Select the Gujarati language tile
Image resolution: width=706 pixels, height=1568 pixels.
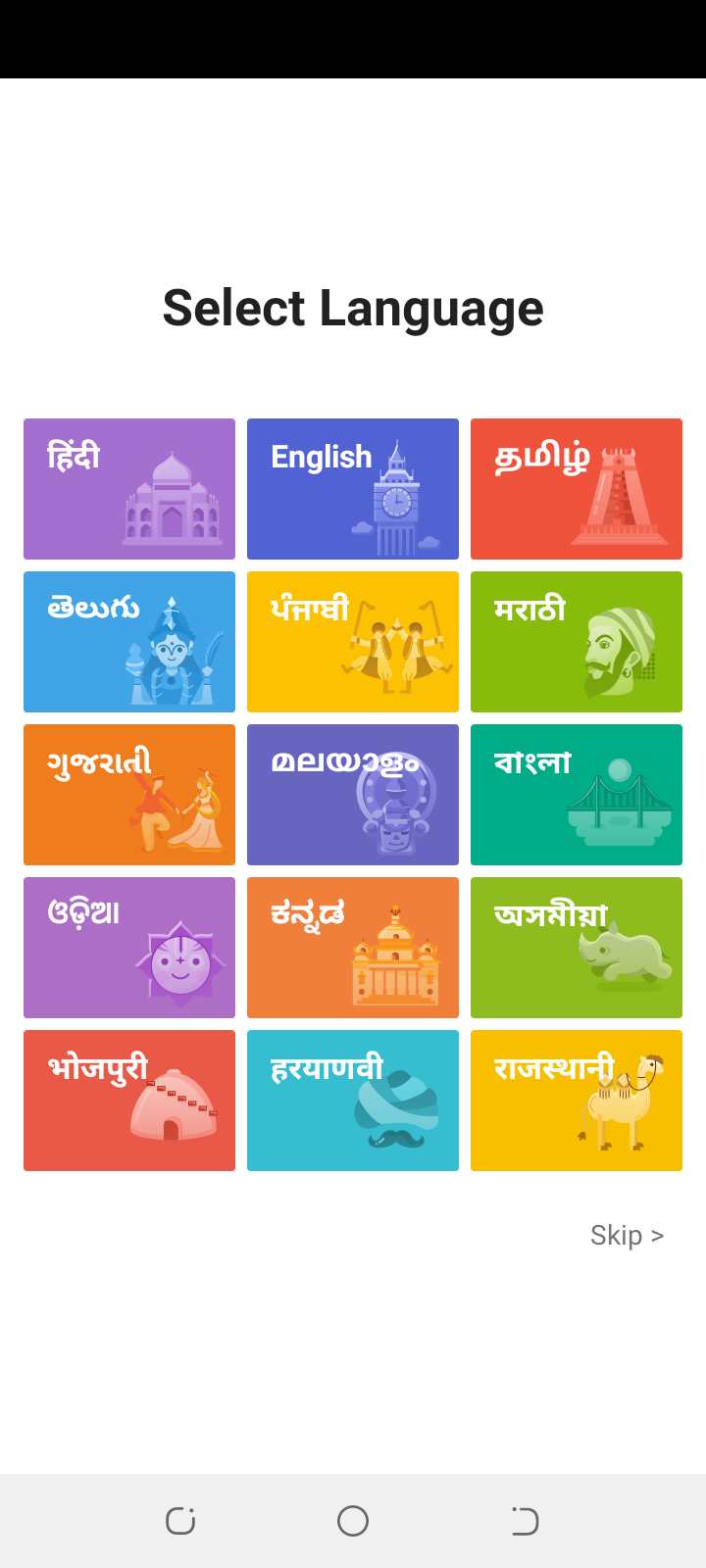coord(129,795)
